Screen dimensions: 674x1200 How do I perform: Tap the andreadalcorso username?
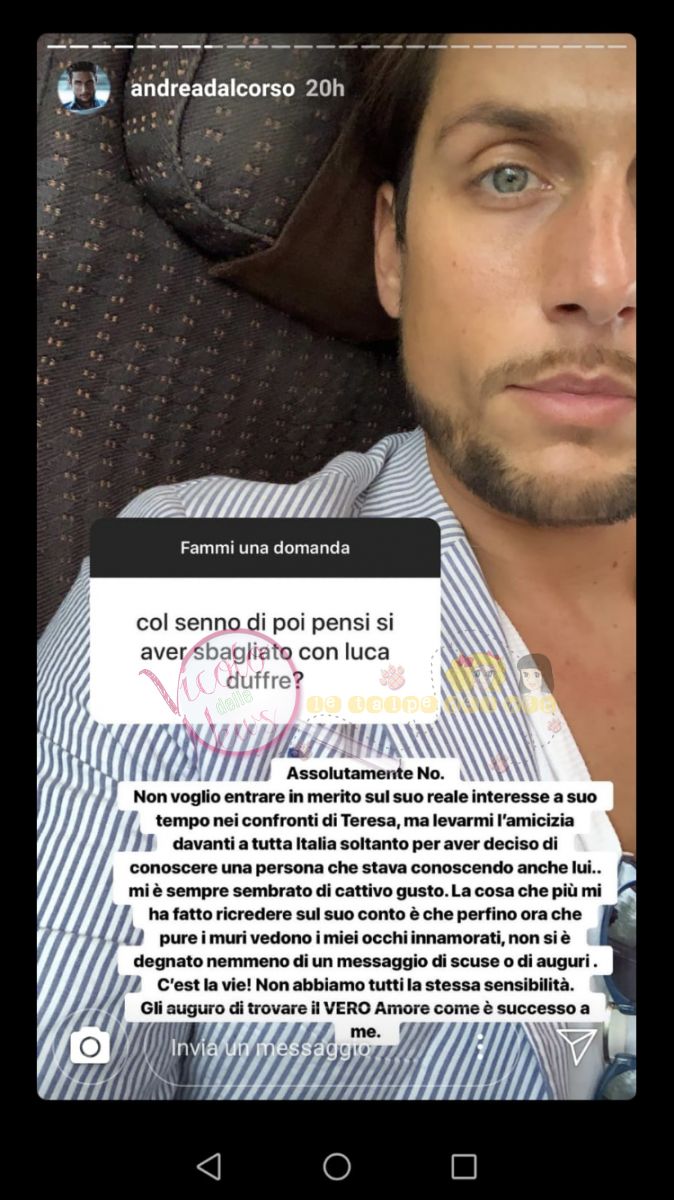point(212,88)
